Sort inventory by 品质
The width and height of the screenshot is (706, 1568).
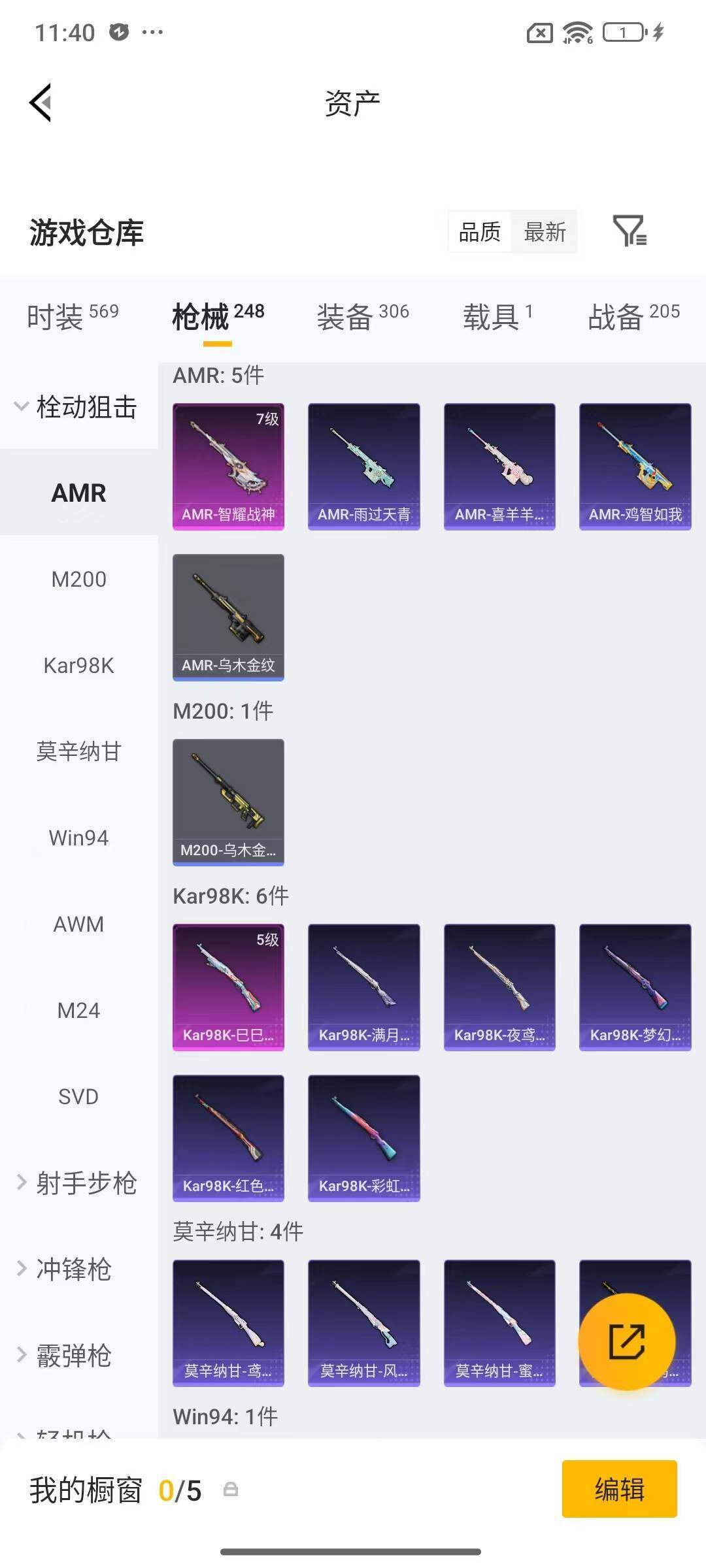480,232
